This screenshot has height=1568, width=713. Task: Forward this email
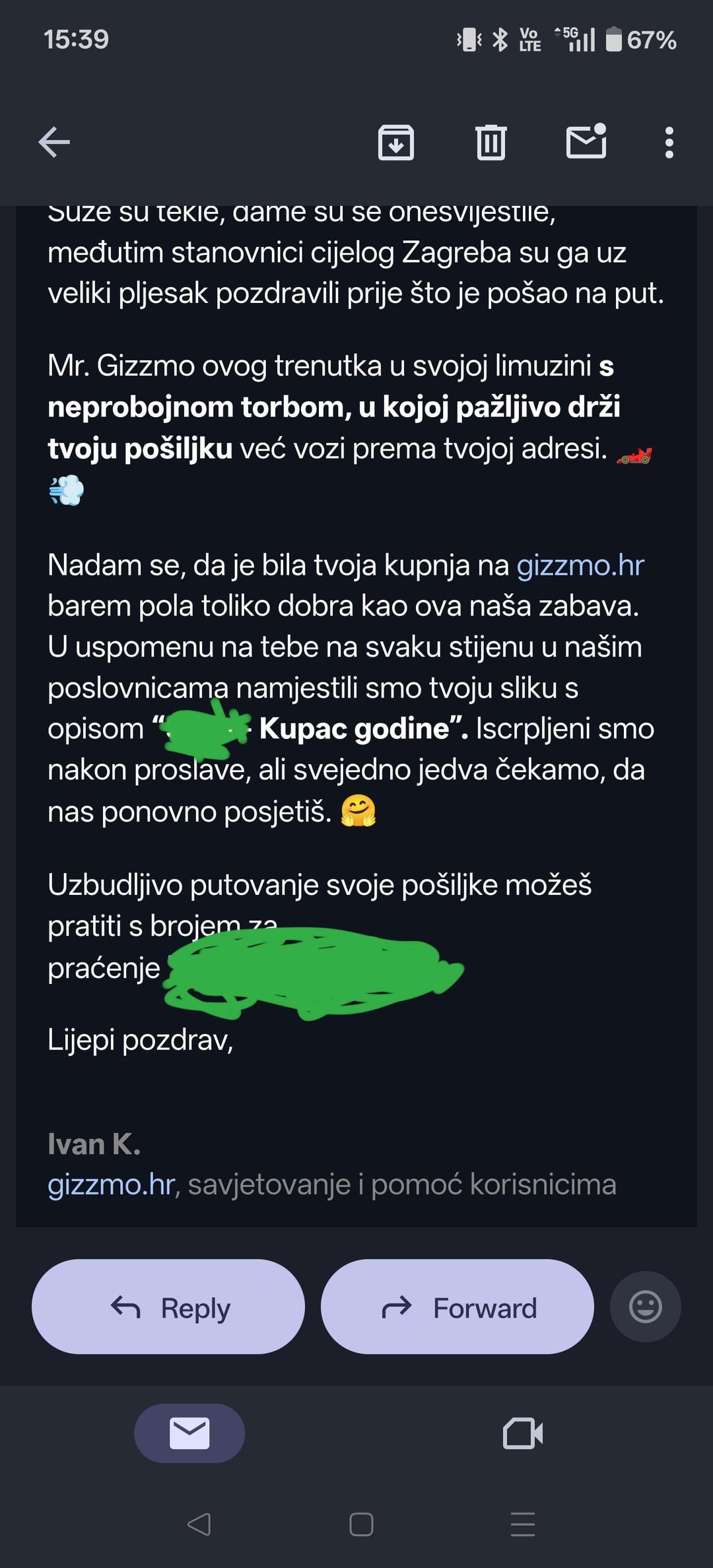[458, 1307]
